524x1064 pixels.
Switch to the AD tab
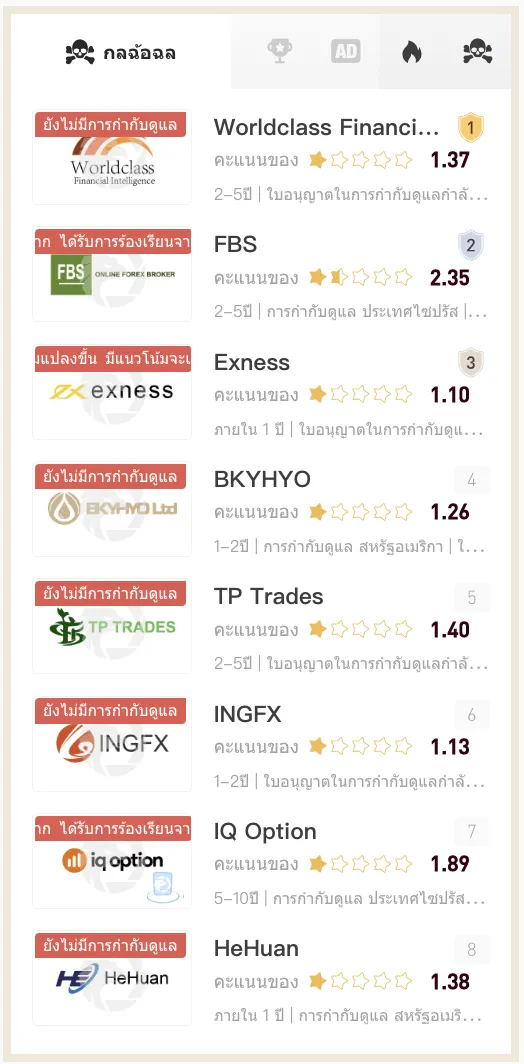(345, 52)
